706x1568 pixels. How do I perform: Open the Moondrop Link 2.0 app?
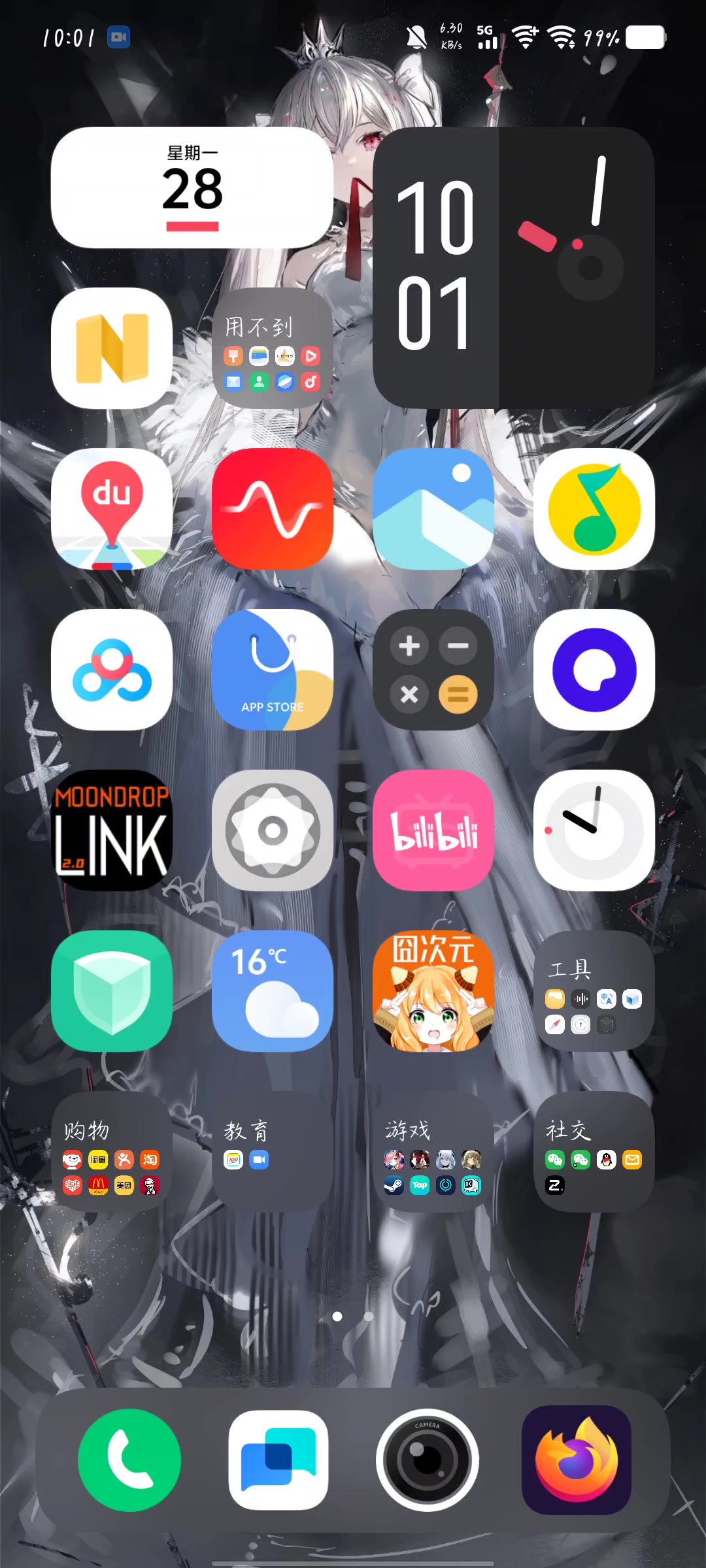(x=112, y=830)
